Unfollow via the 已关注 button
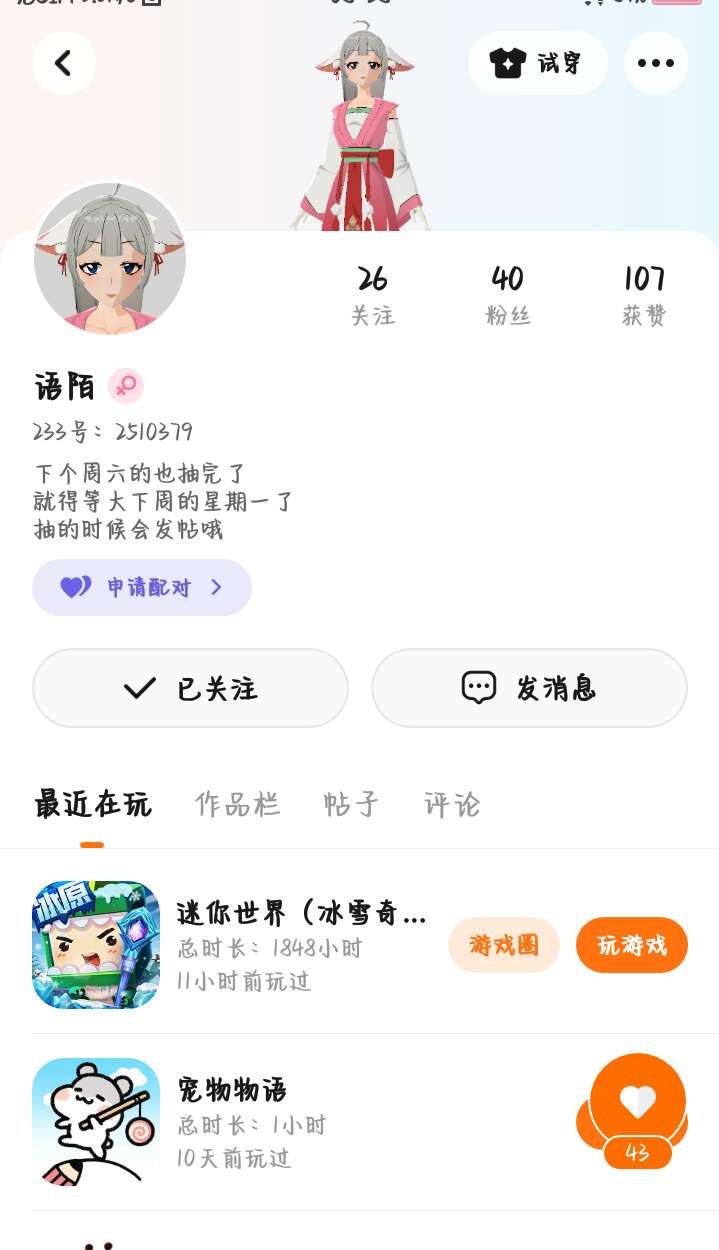The height and width of the screenshot is (1250, 719). tap(190, 688)
